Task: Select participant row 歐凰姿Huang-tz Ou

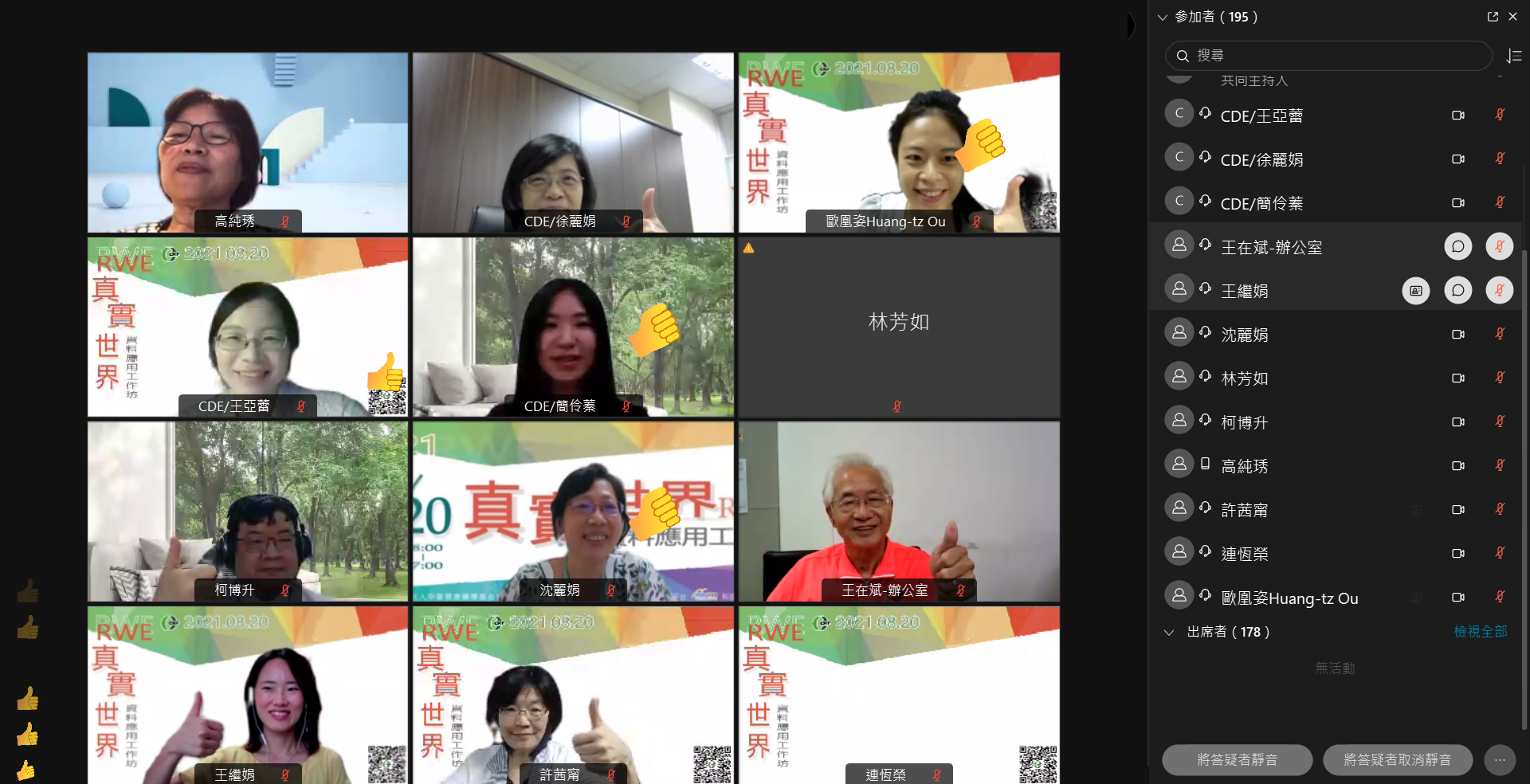Action: [x=1307, y=598]
